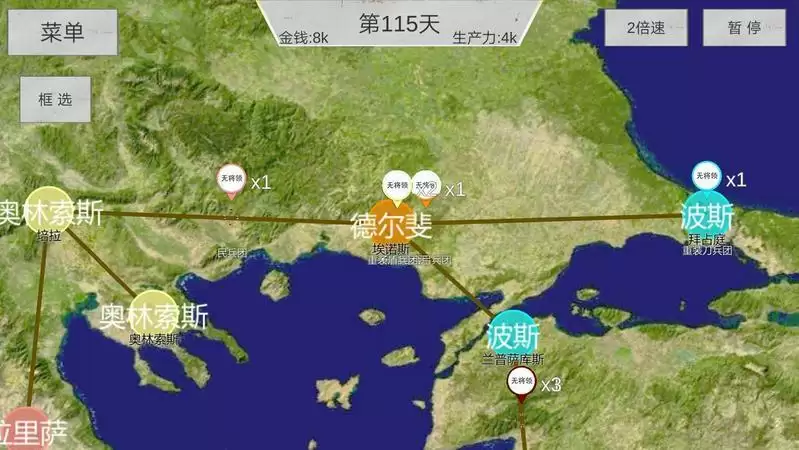The width and height of the screenshot is (799, 450).
Task: Select the 德尔斐 city node
Action: tap(391, 222)
